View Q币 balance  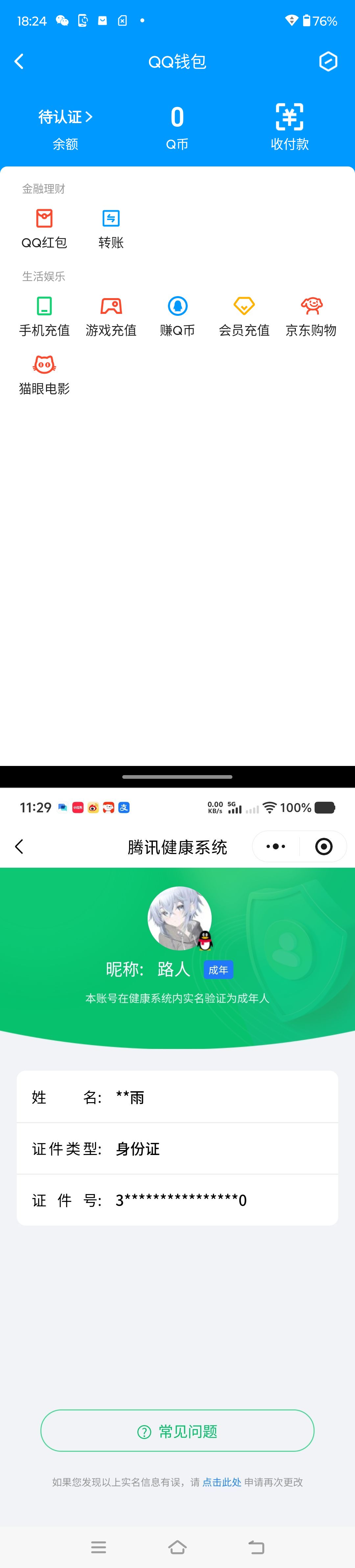pos(177,127)
